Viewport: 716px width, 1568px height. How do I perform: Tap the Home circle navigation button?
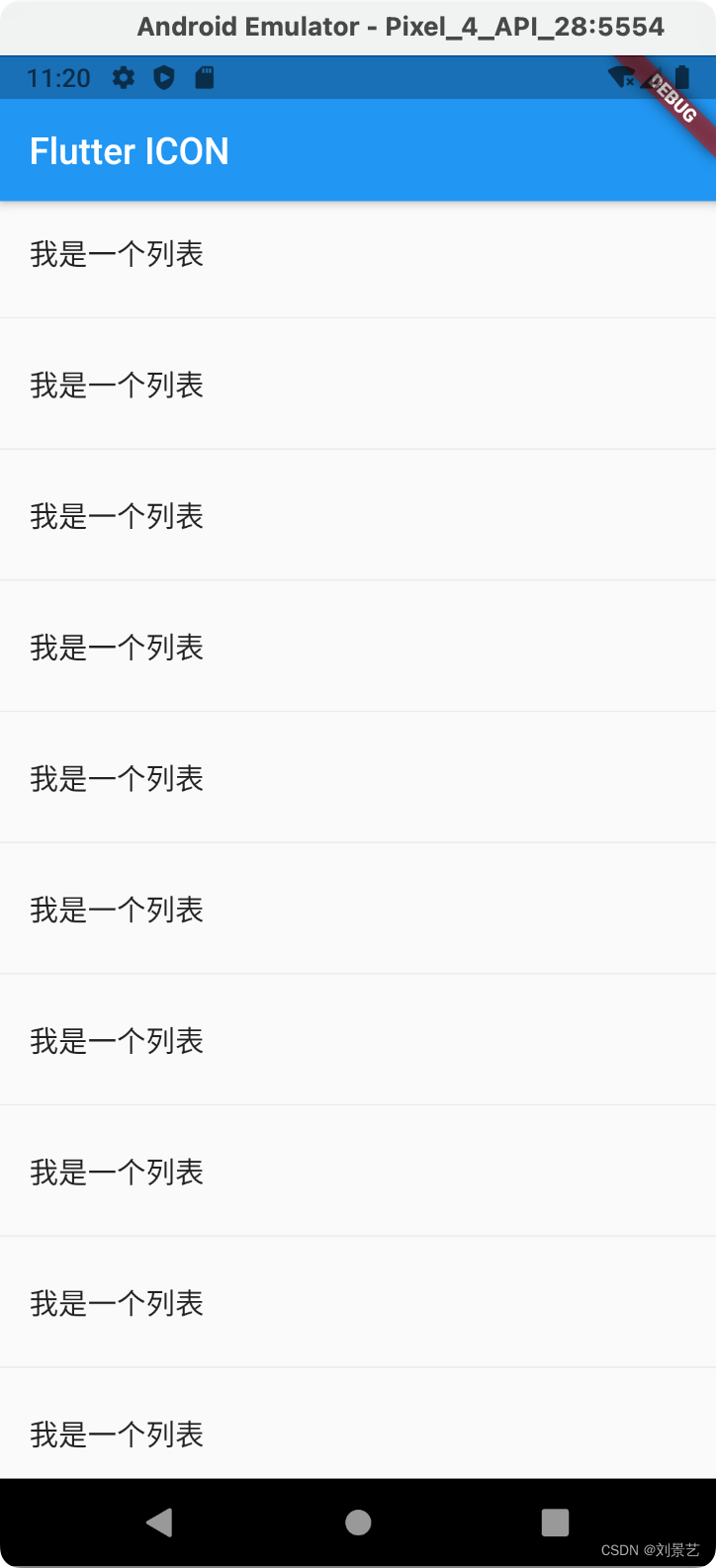(x=358, y=1524)
